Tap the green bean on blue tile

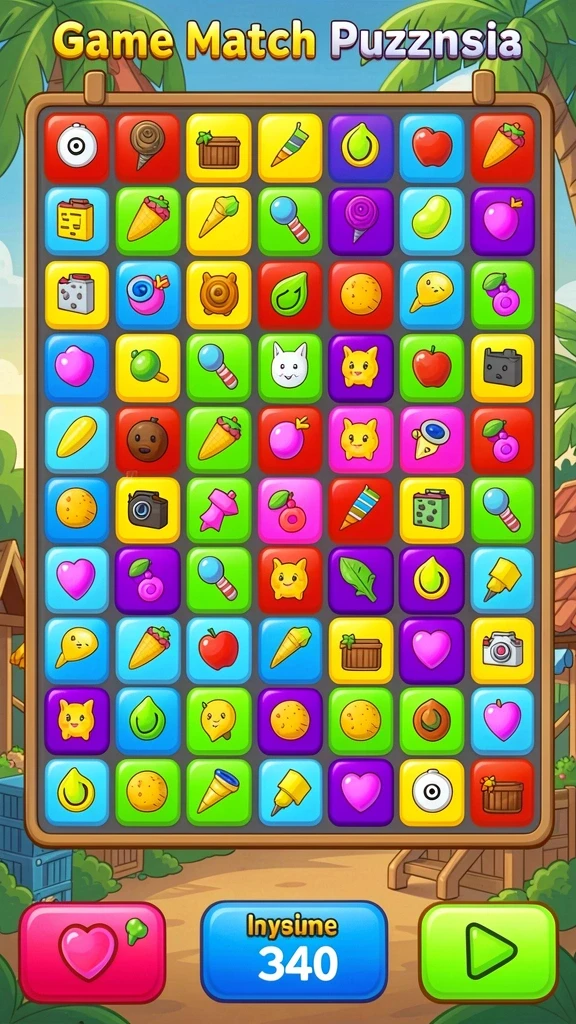pos(432,221)
